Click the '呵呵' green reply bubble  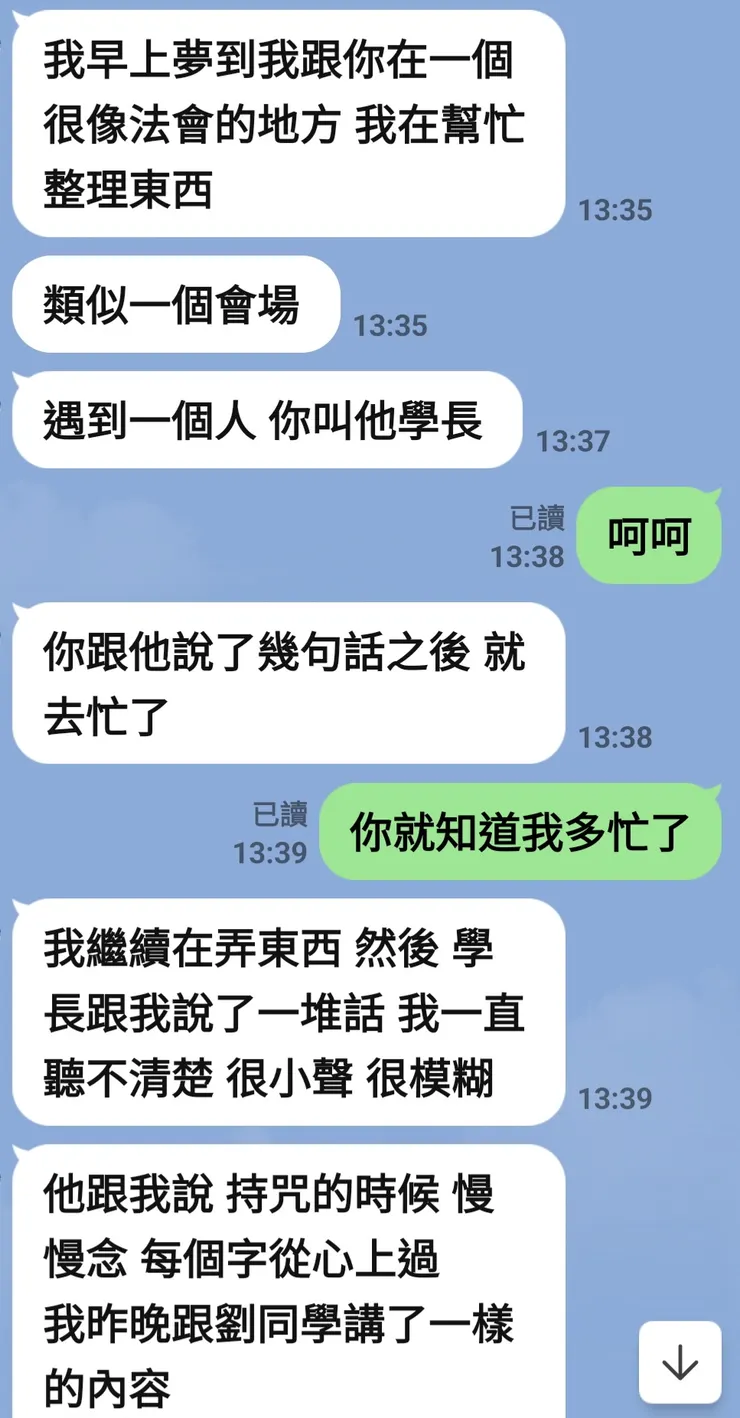click(x=648, y=536)
